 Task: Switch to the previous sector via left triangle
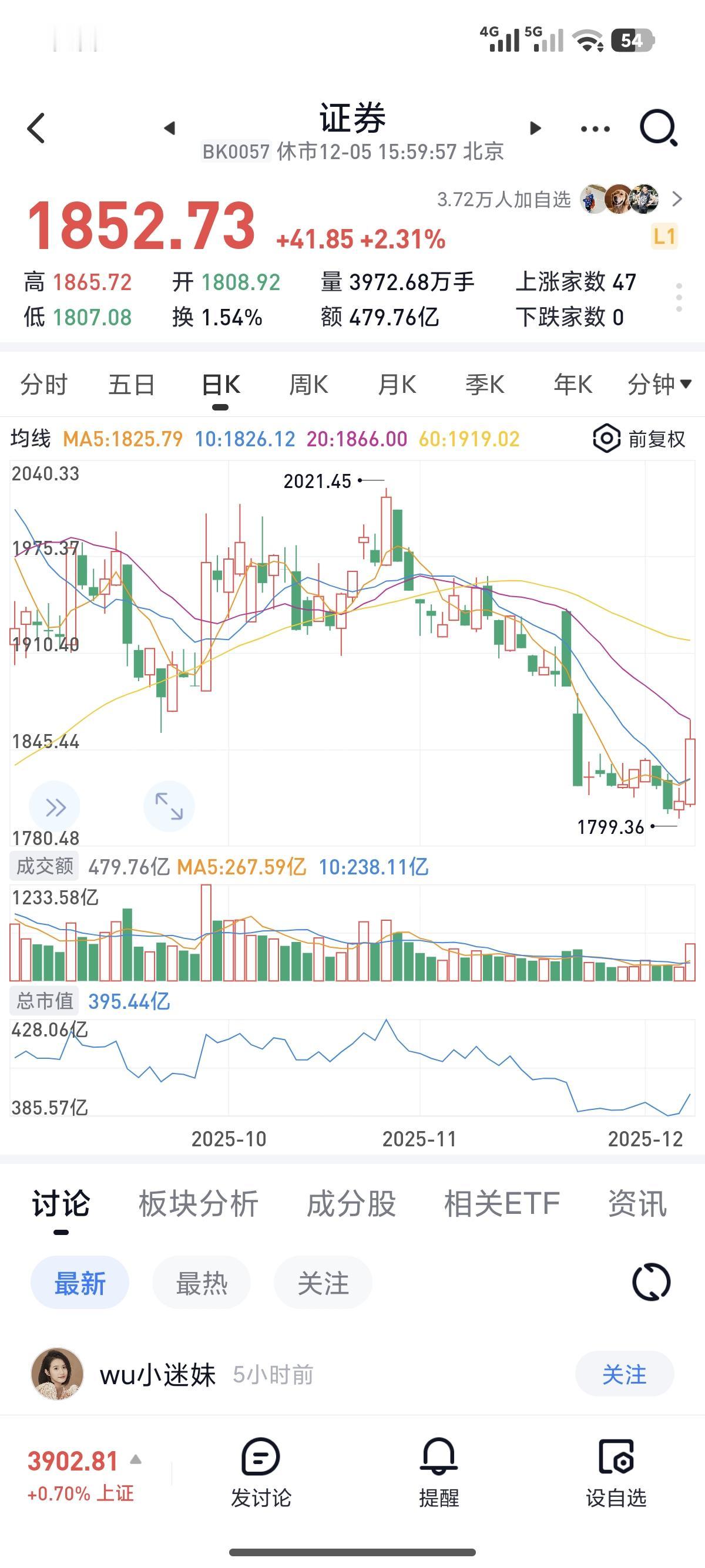pyautogui.click(x=170, y=129)
